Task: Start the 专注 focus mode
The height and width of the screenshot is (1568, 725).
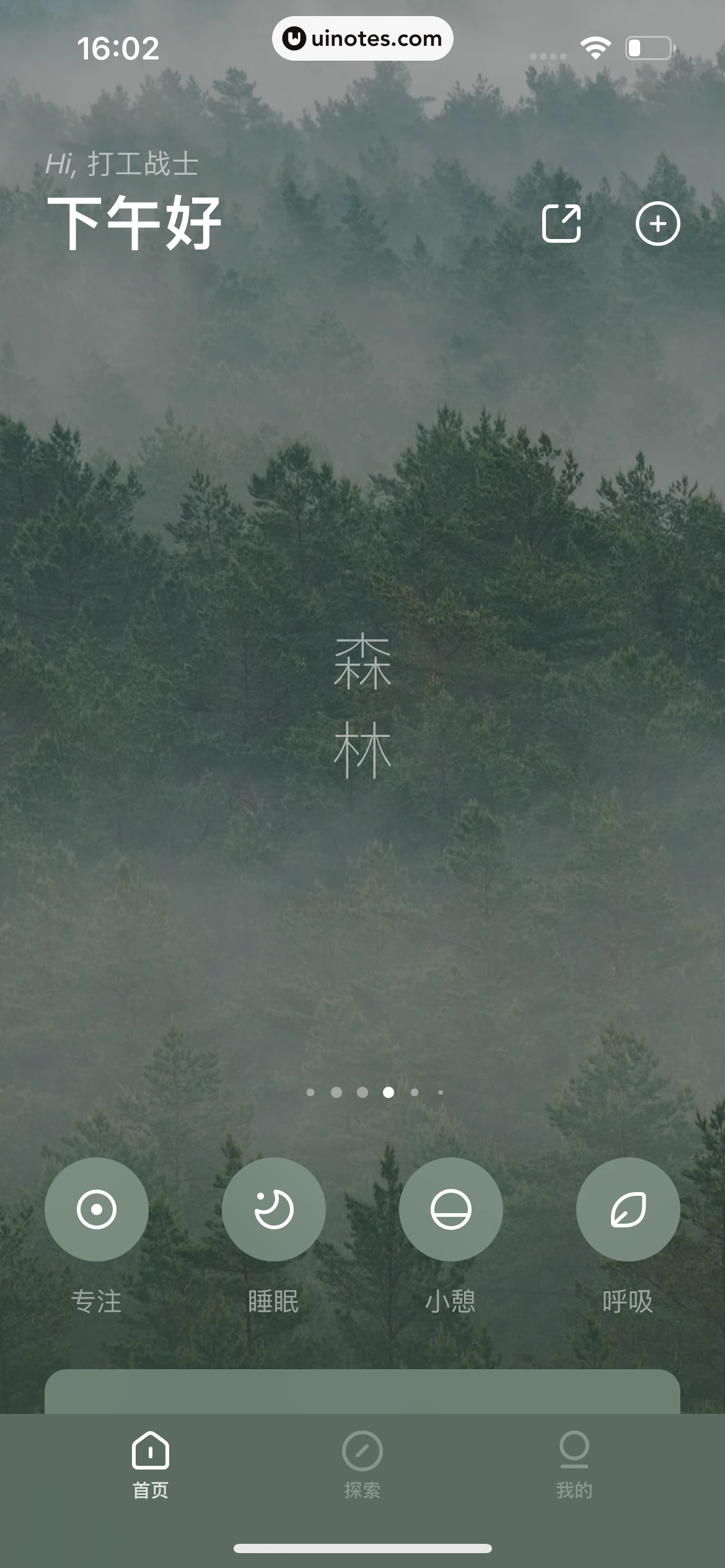Action: 97,1208
